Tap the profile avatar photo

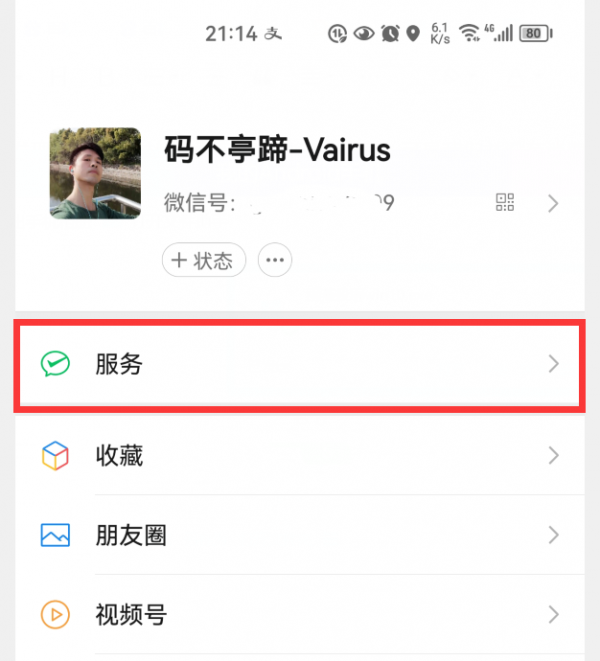(x=95, y=173)
